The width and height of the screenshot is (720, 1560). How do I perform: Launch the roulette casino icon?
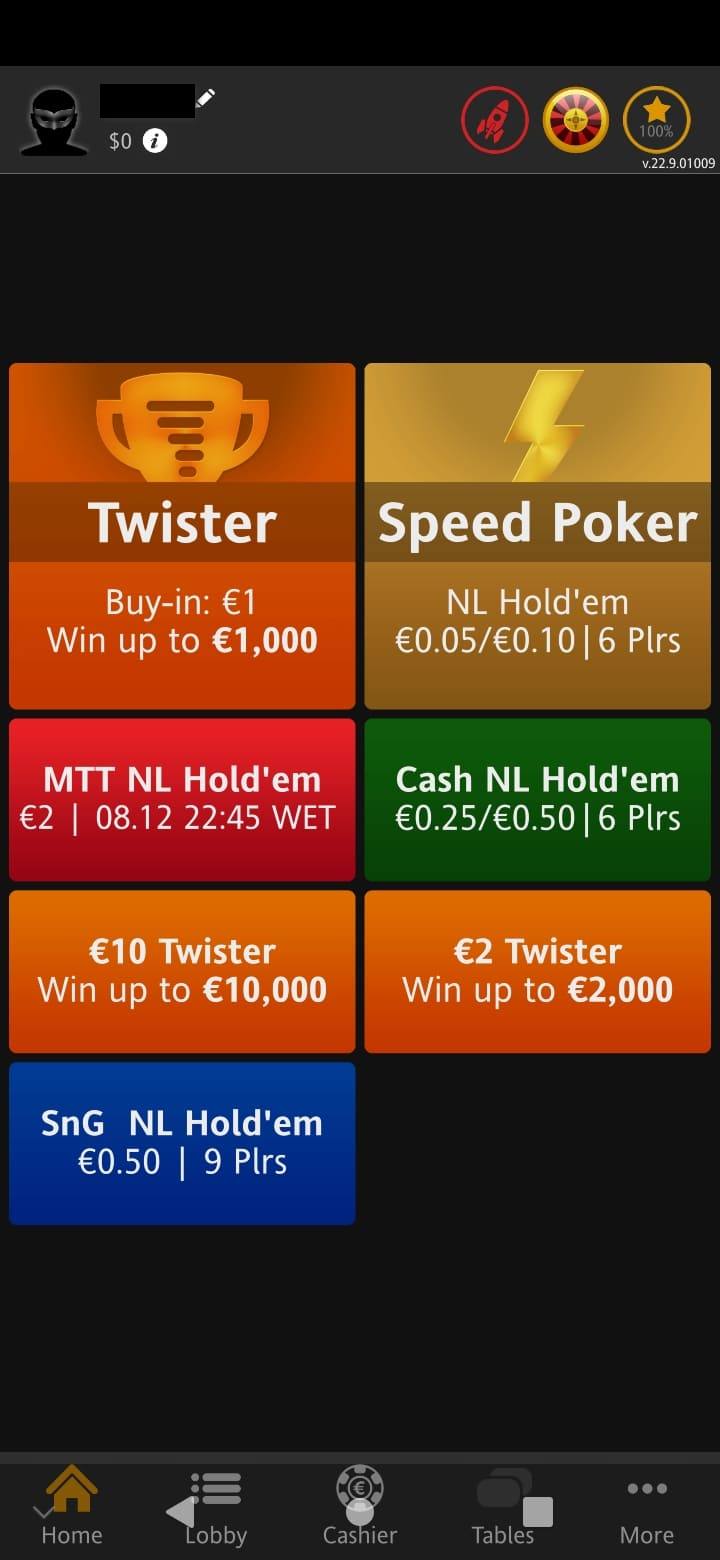click(575, 121)
